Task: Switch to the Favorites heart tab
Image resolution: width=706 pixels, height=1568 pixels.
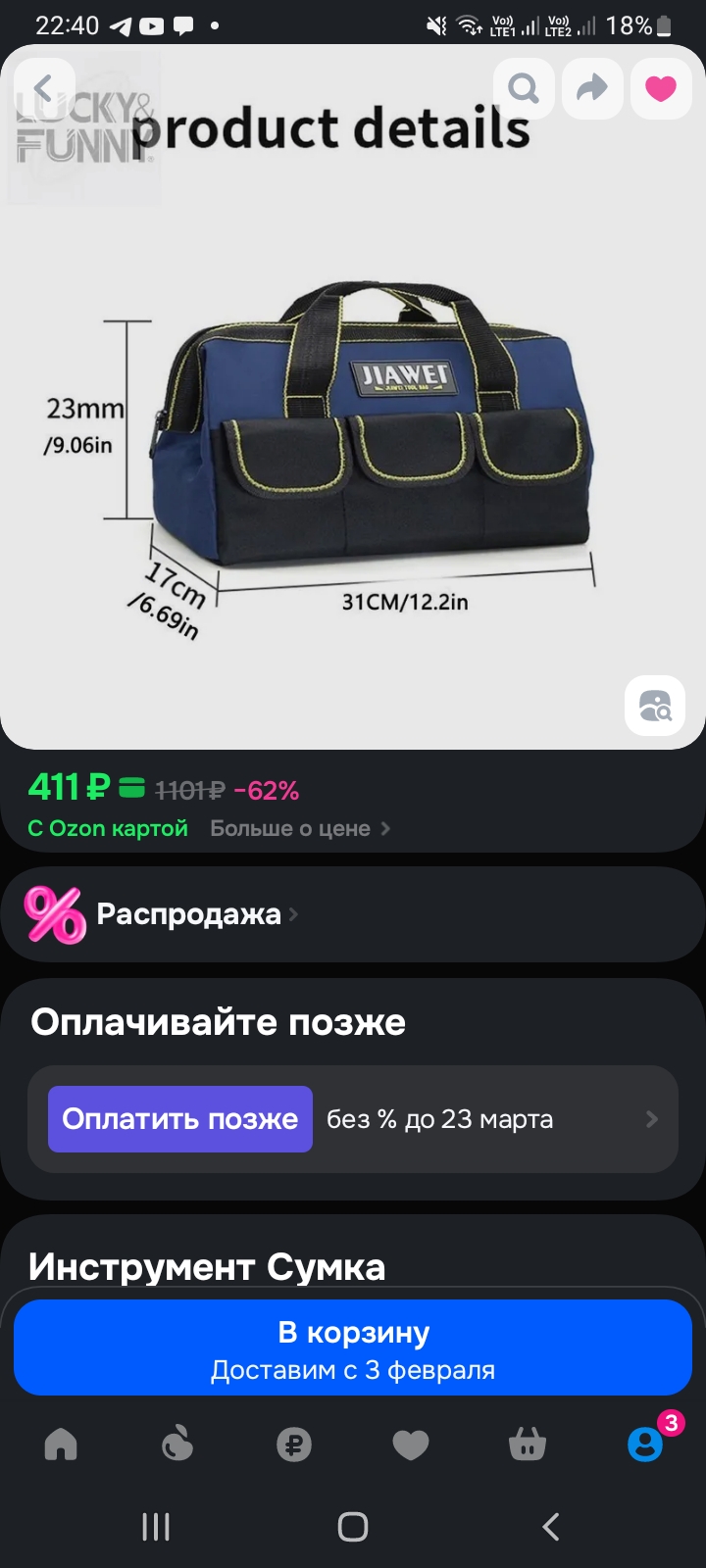Action: click(411, 1444)
